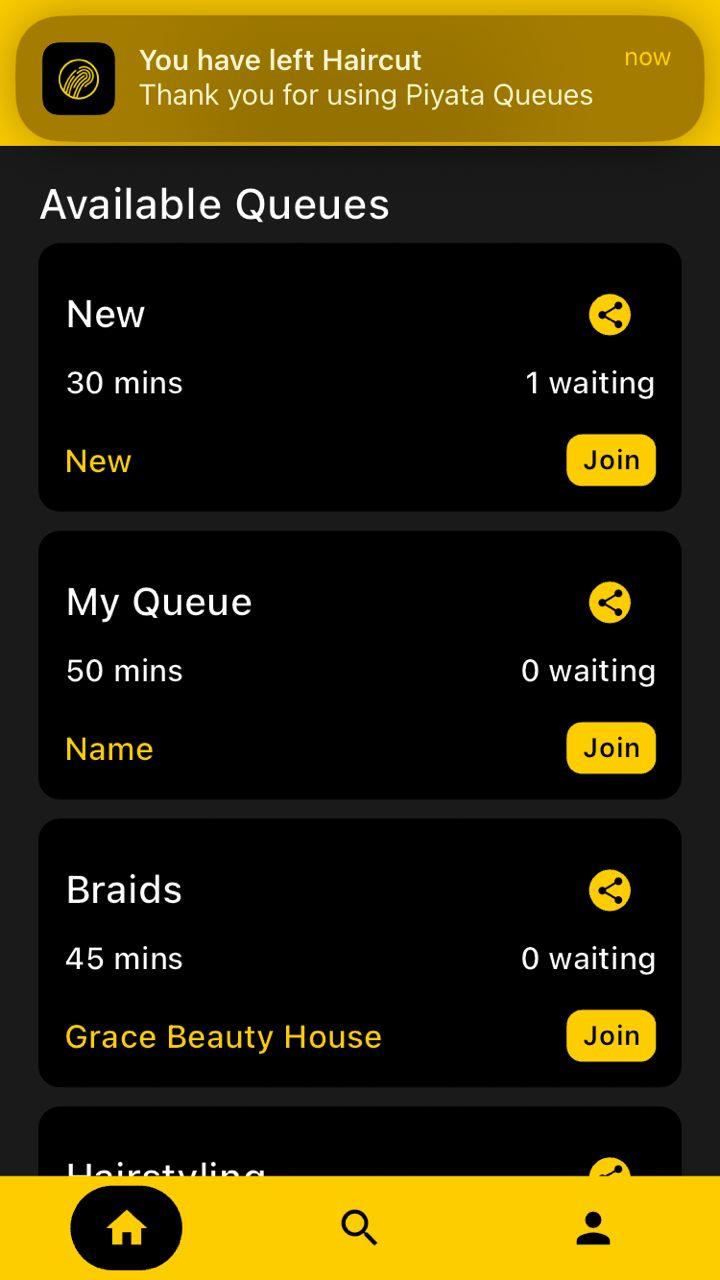Open Grace Beauty House link
This screenshot has height=1280, width=720.
[222, 1036]
